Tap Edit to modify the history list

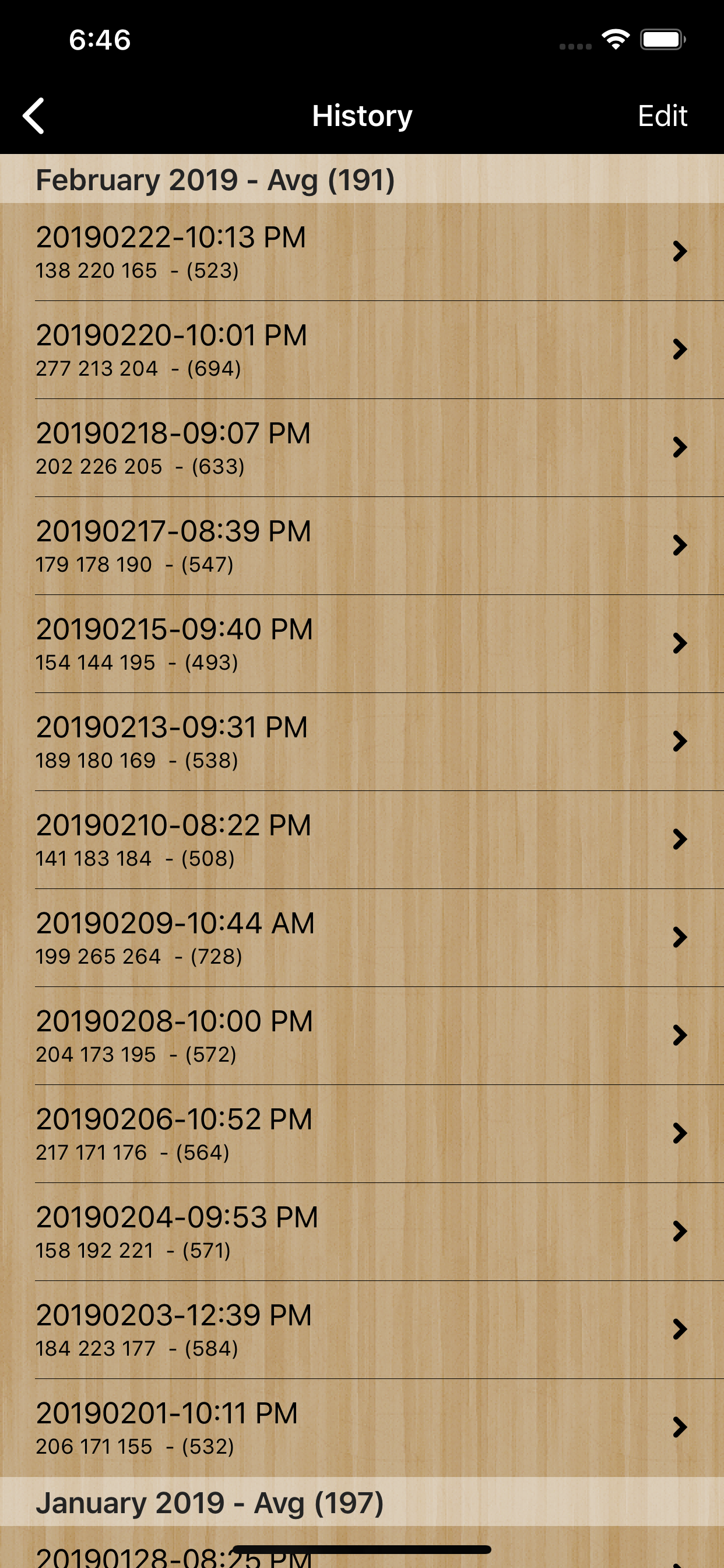[x=663, y=116]
